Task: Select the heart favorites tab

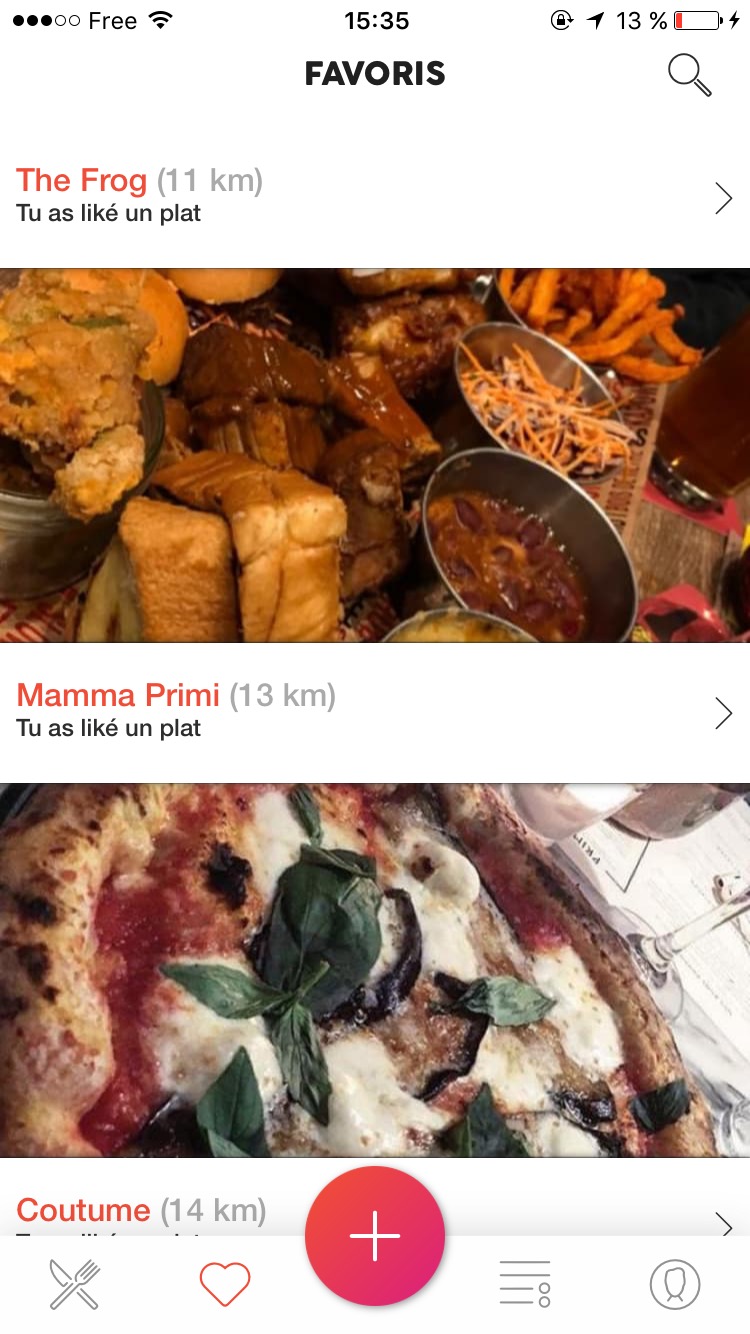Action: [x=225, y=1284]
